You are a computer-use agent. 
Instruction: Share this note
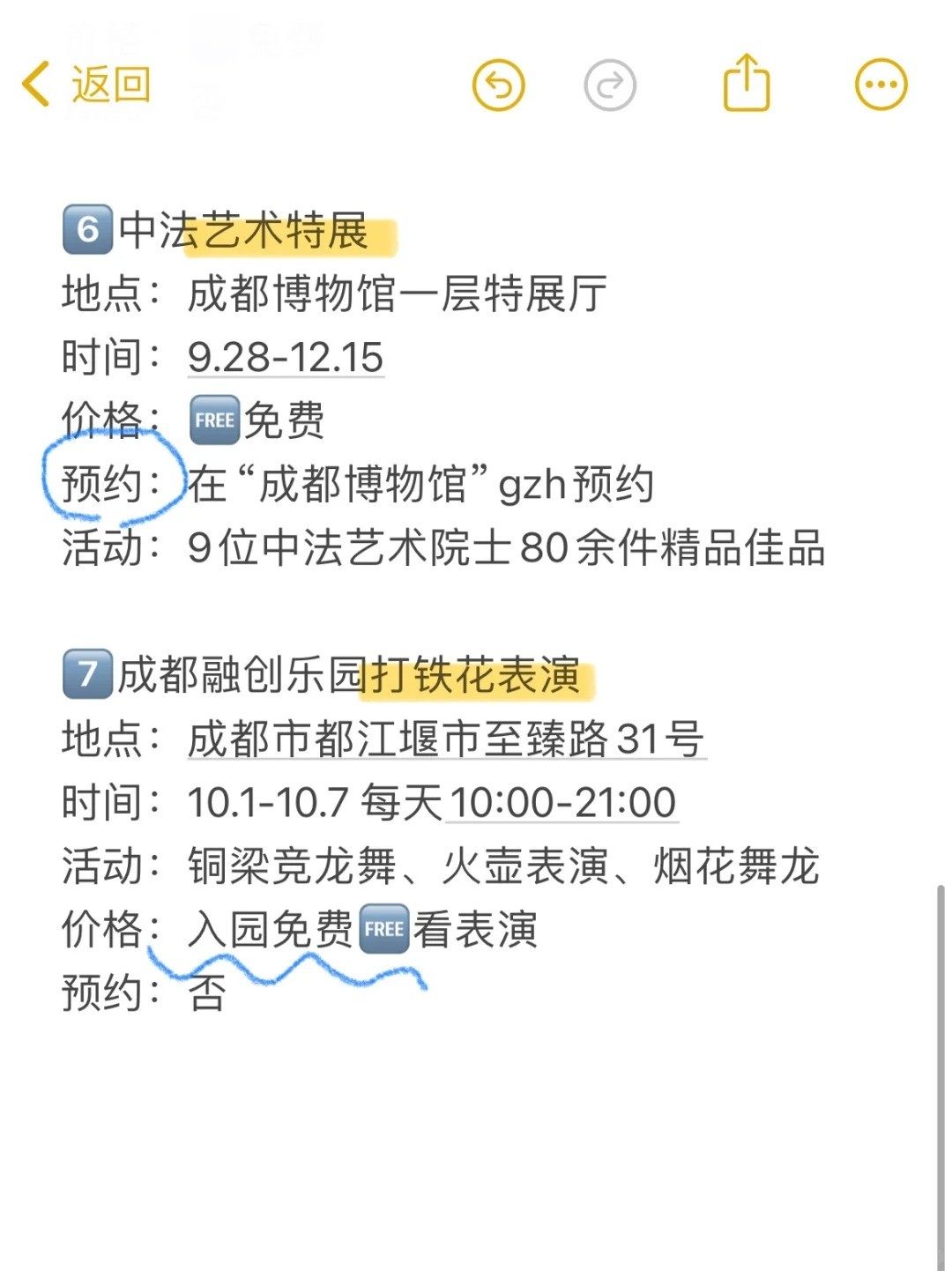tap(747, 84)
